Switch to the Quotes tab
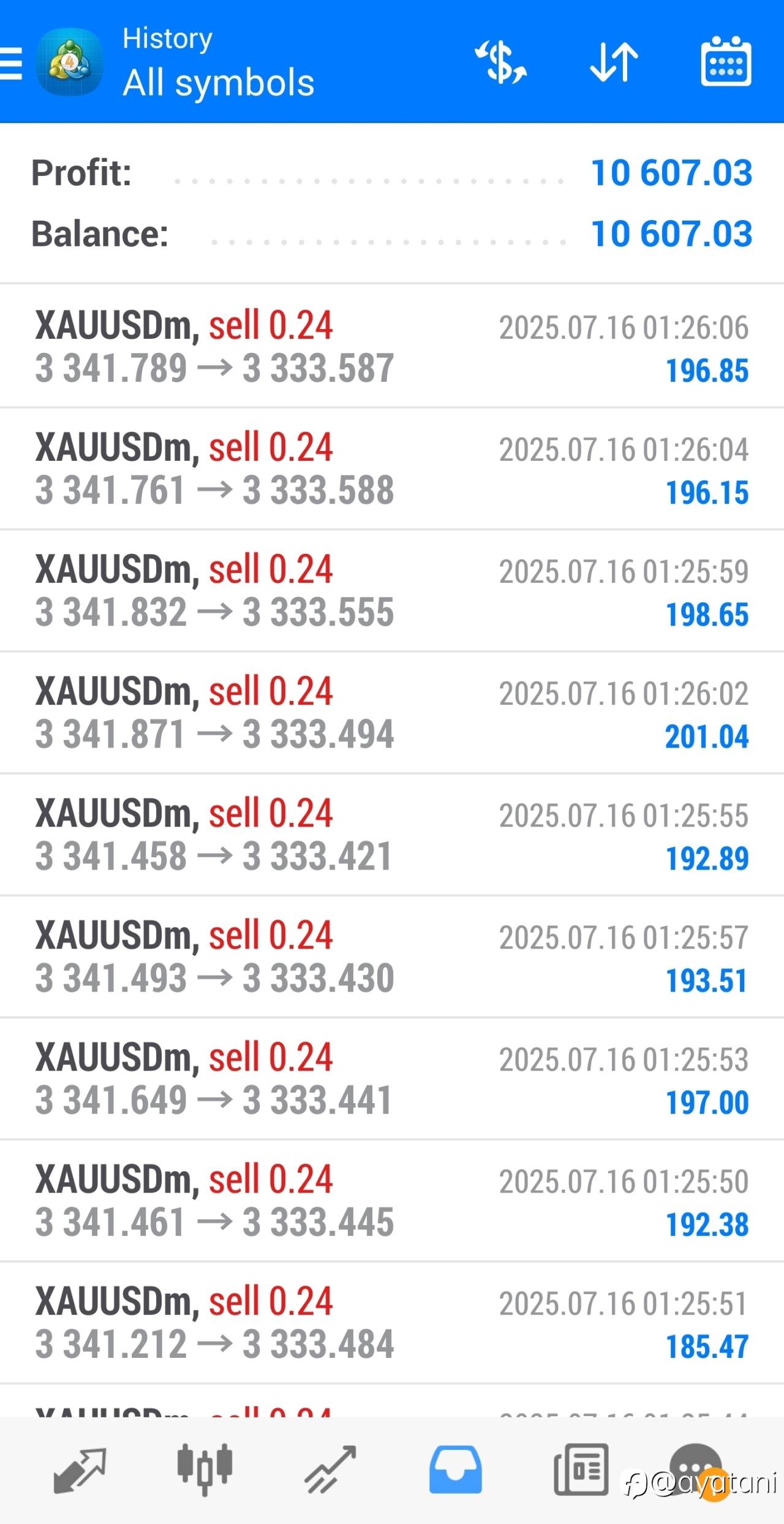Screen dimensions: 784x1524 click(x=80, y=1470)
